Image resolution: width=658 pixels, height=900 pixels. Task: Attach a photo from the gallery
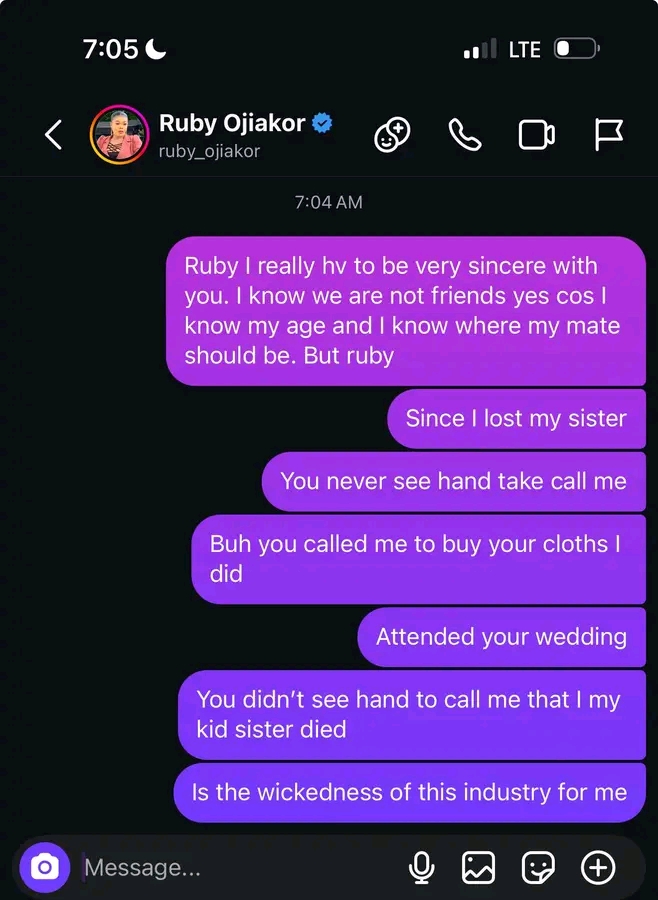(479, 867)
